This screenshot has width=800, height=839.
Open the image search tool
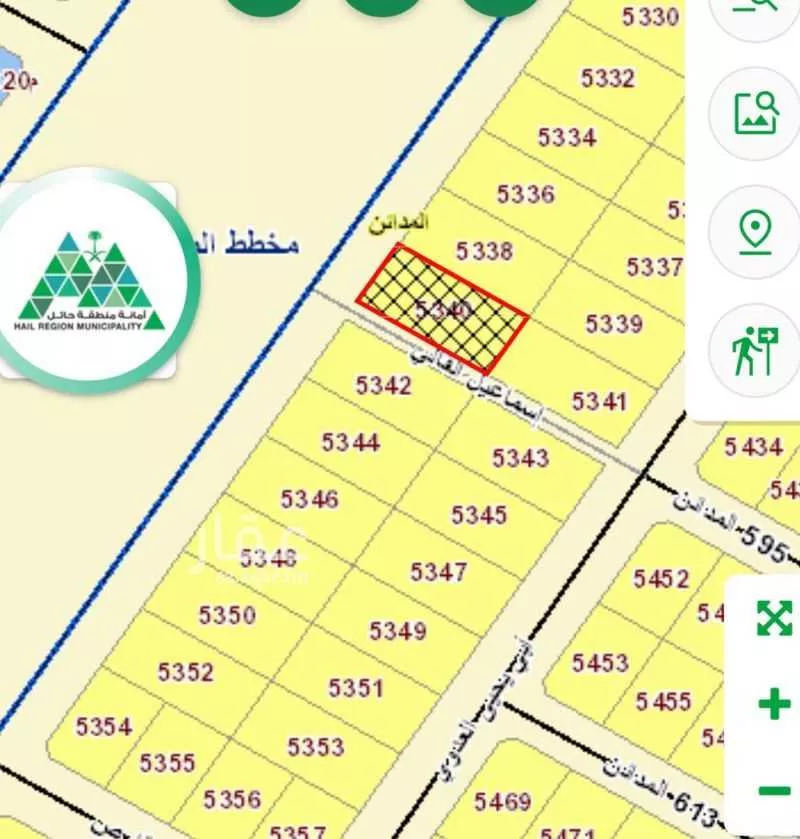(755, 113)
